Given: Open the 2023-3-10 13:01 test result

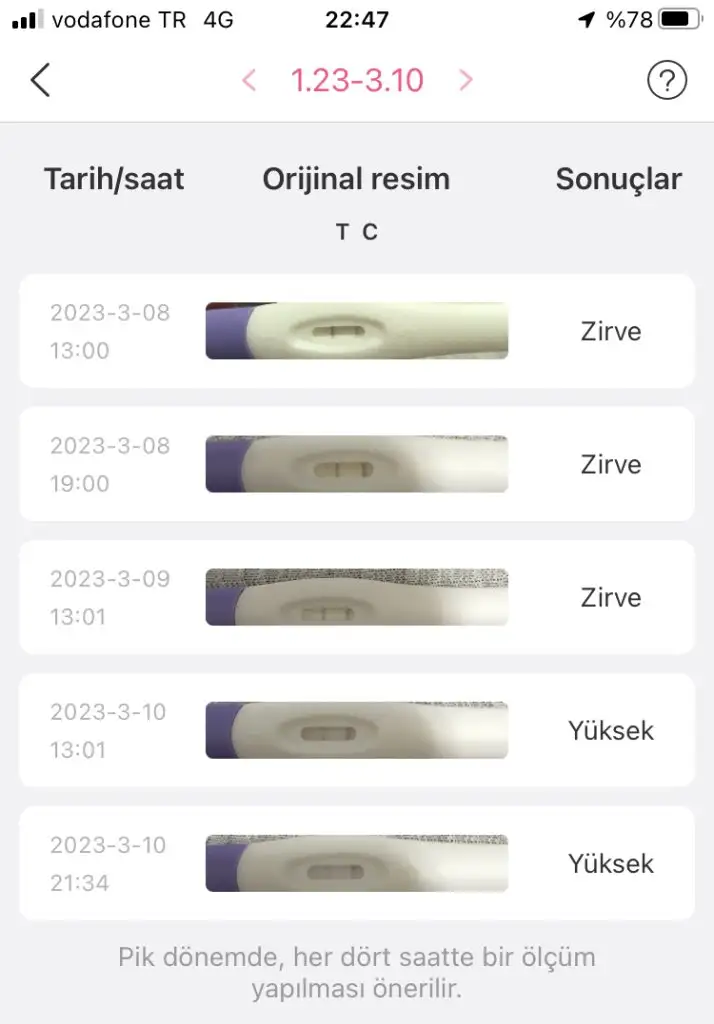Looking at the screenshot, I should pyautogui.click(x=356, y=730).
